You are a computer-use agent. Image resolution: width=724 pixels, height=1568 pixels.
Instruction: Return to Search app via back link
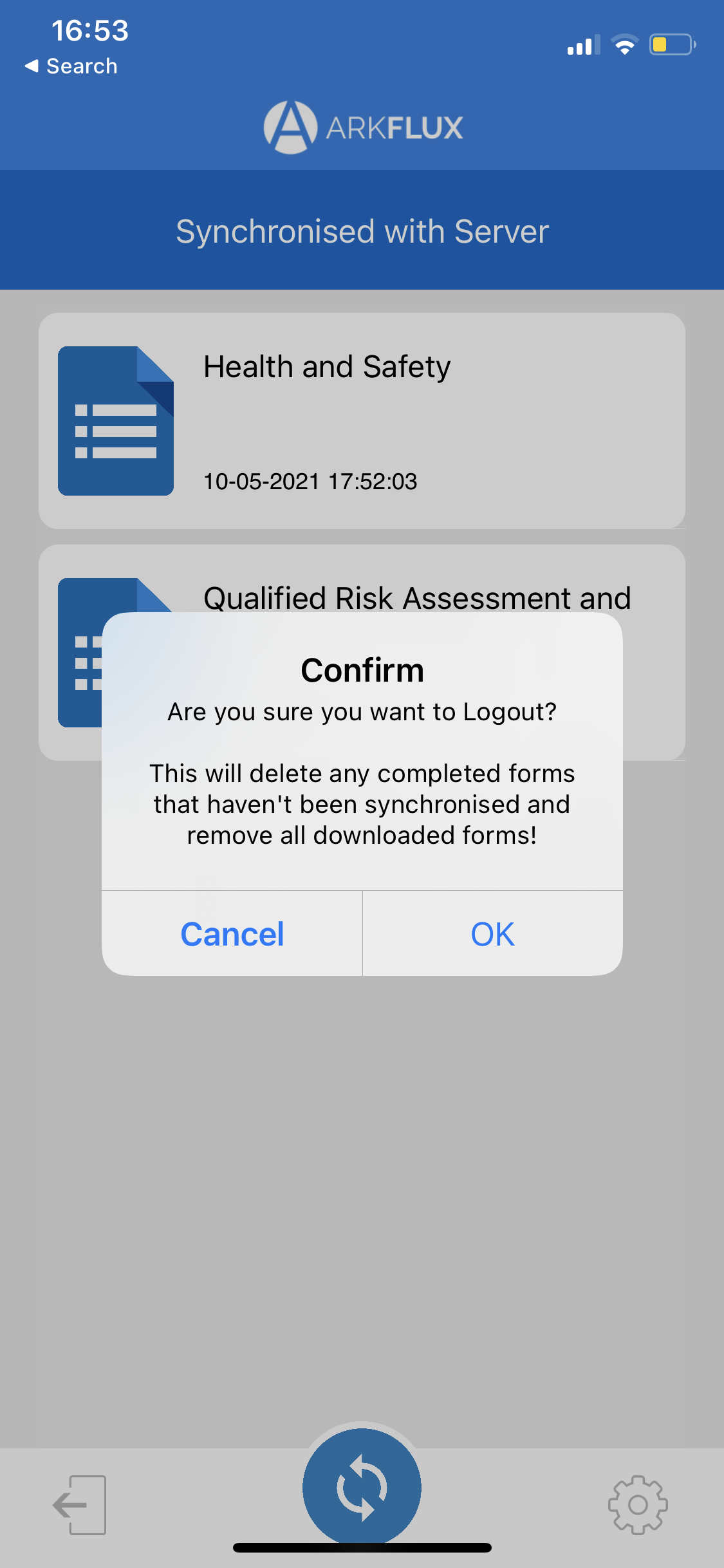71,66
